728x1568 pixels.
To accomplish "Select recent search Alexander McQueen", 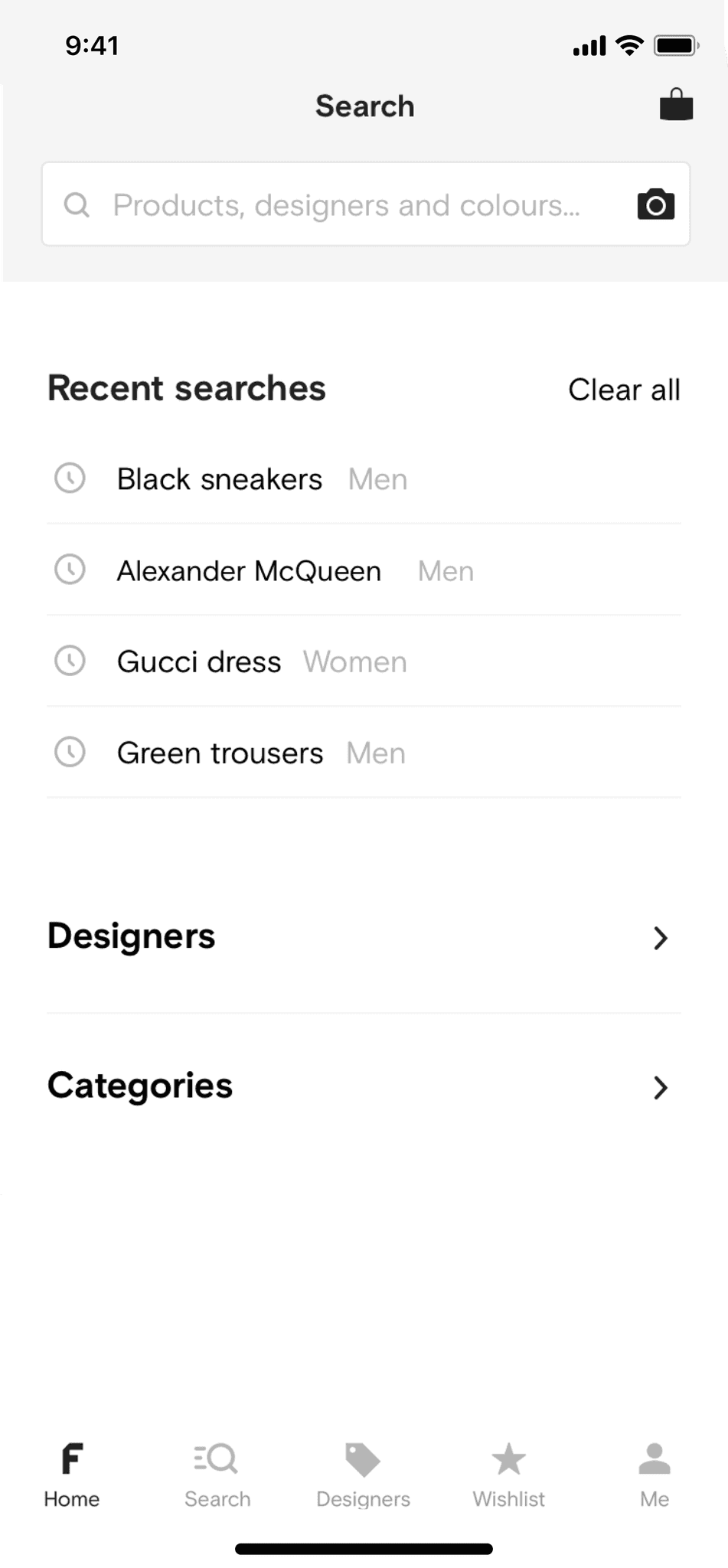I will (249, 571).
